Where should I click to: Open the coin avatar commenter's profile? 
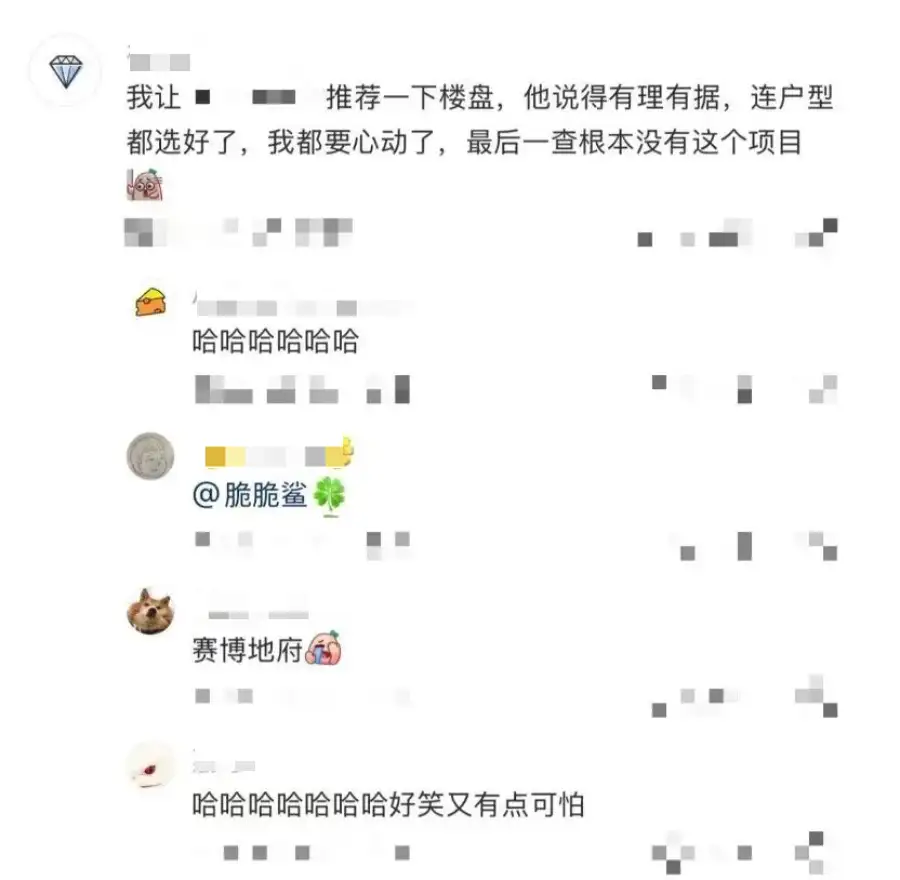click(151, 458)
